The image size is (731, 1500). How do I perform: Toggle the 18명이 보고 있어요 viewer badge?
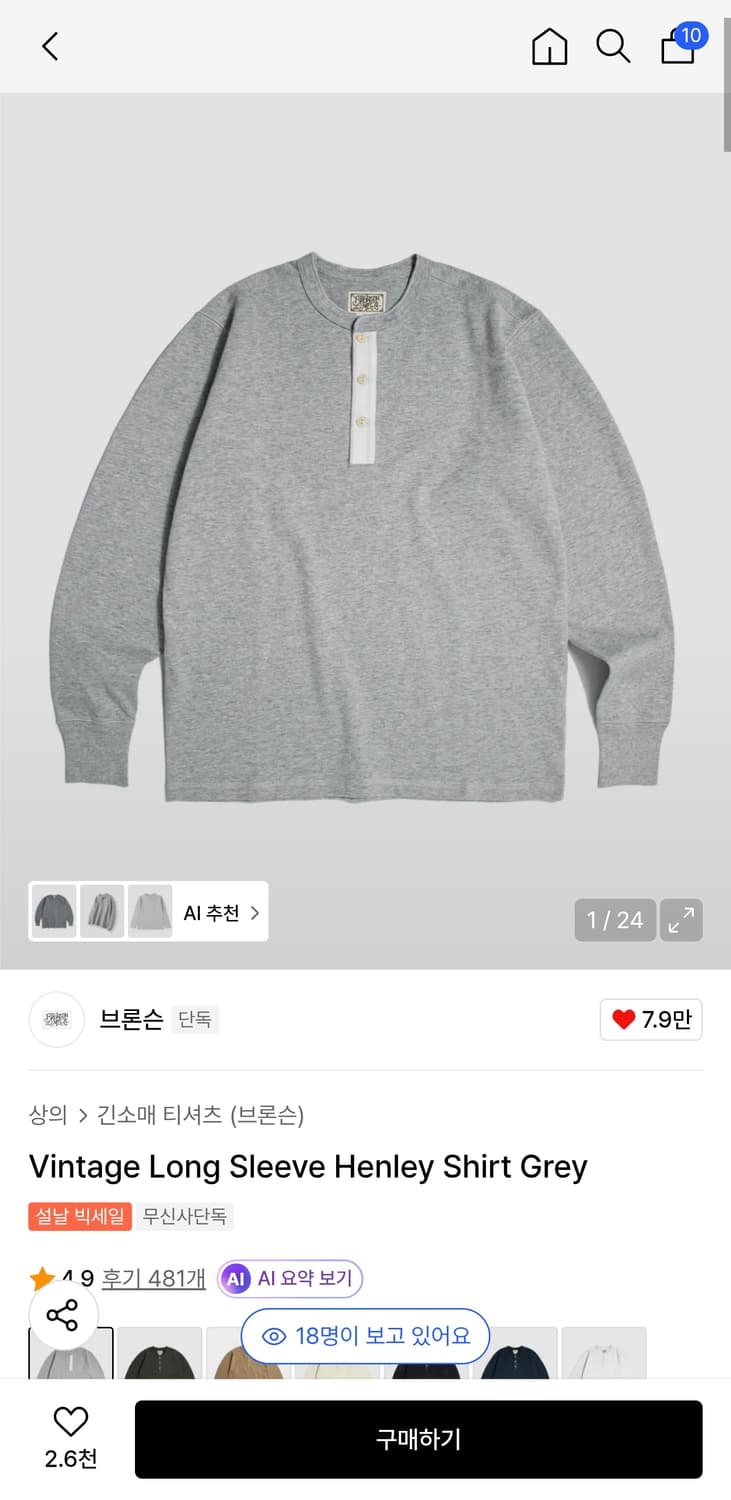pos(364,1334)
